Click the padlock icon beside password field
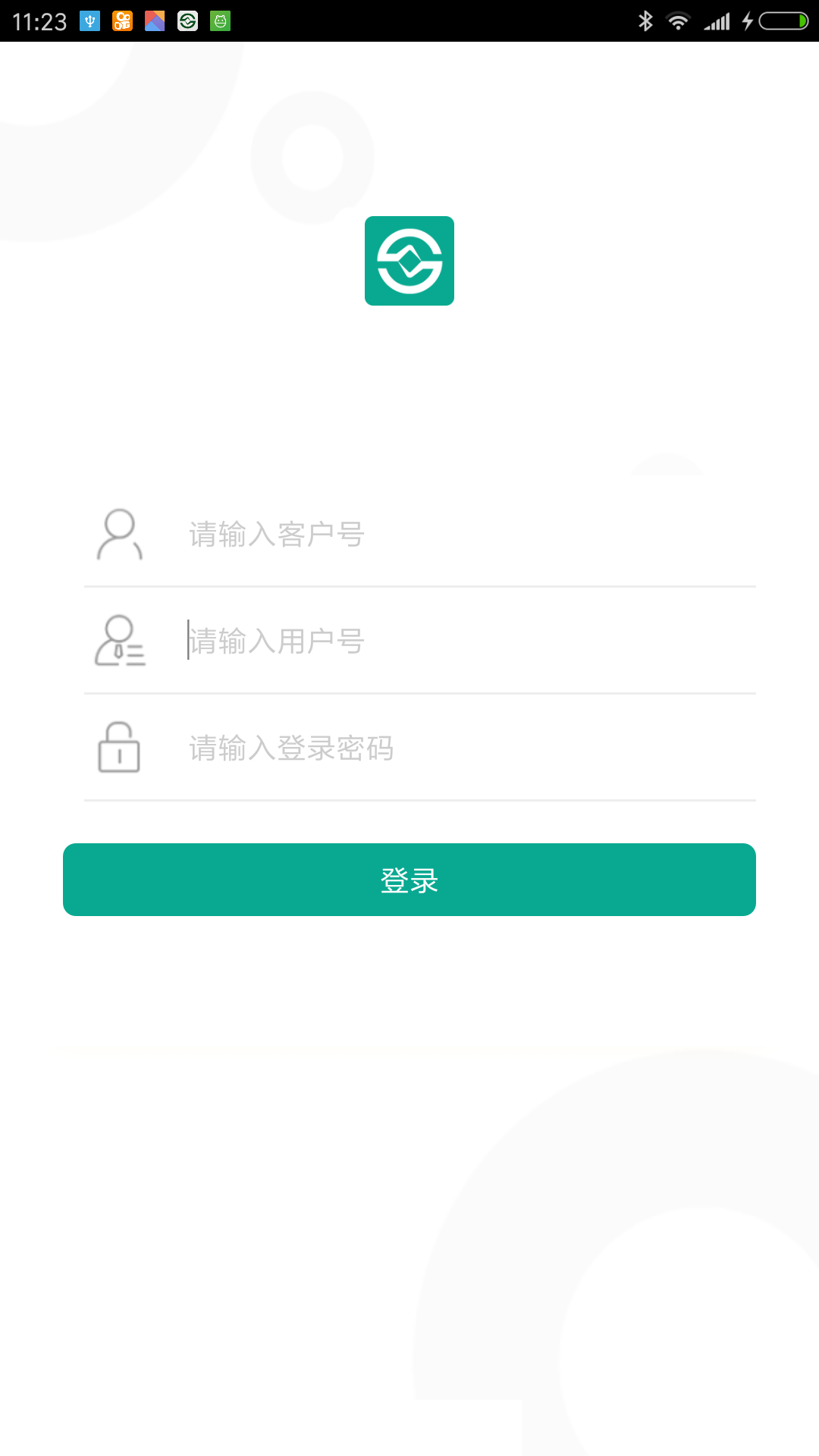The width and height of the screenshot is (819, 1456). [119, 748]
